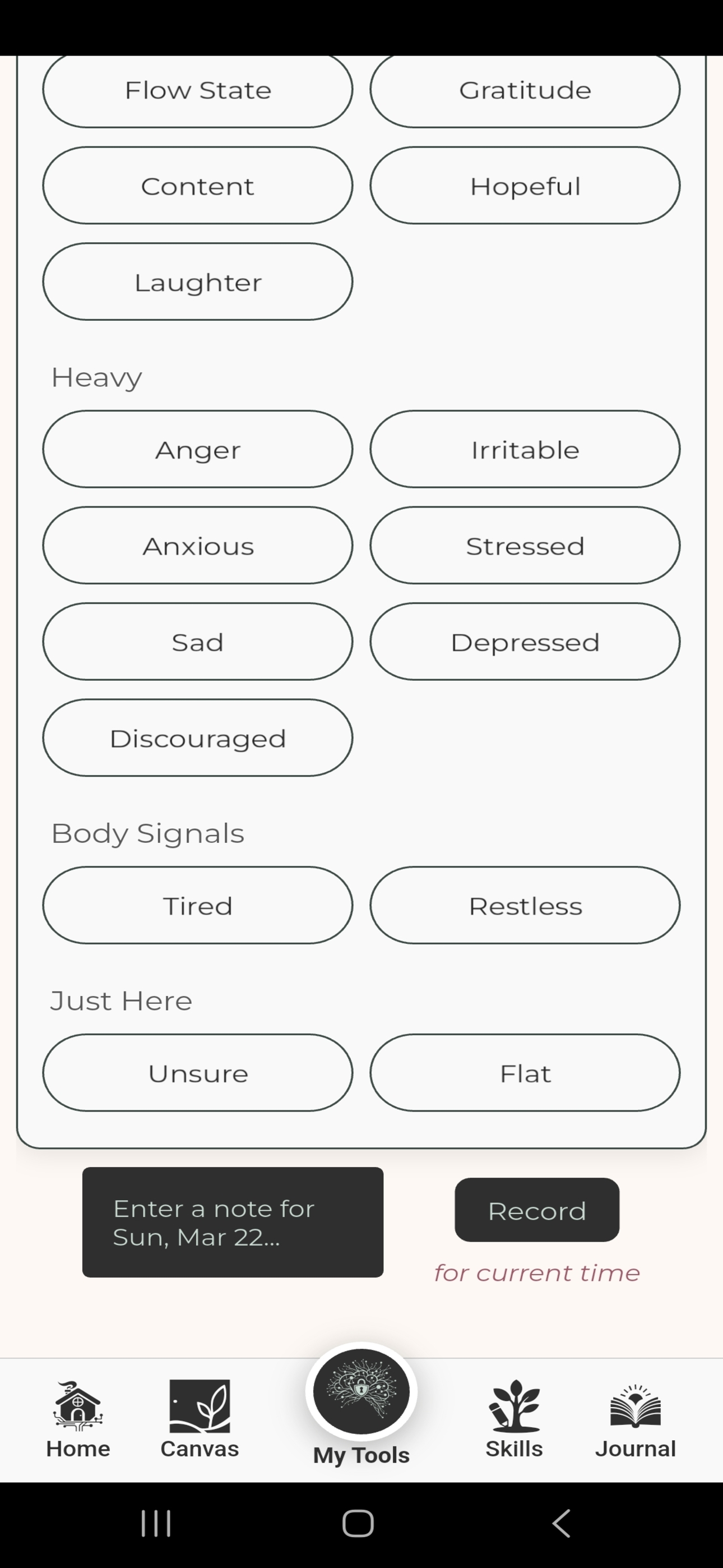Toggle the Anxious mood chip

(x=198, y=546)
